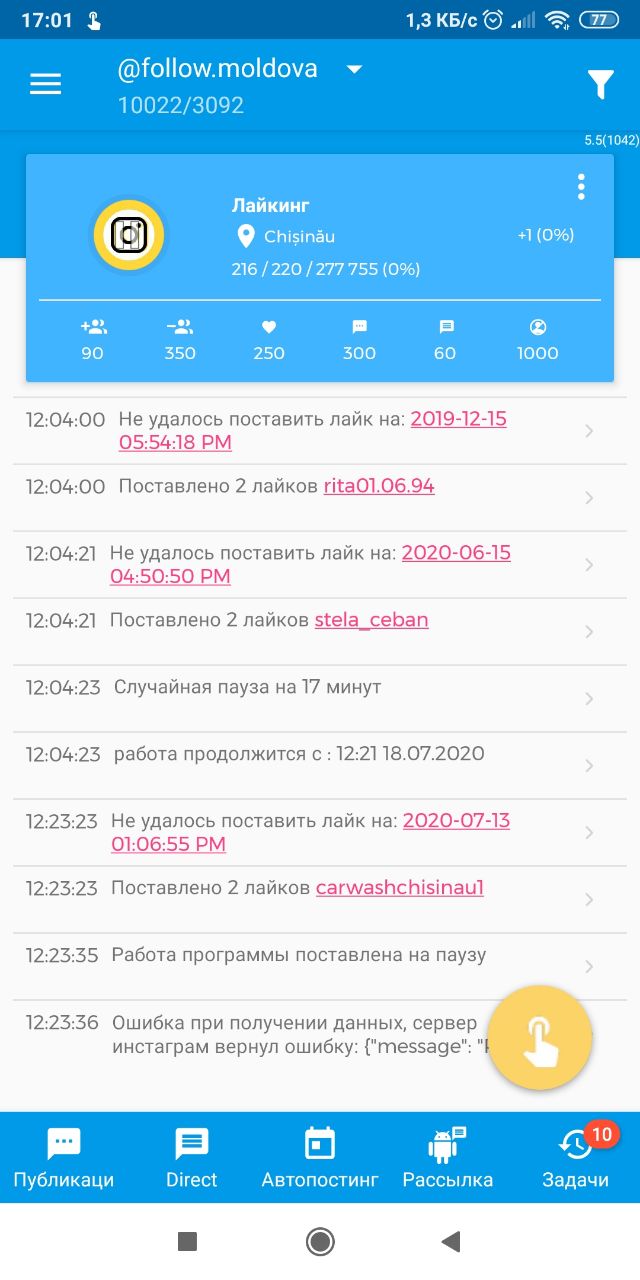640x1280 pixels.
Task: Tap the Android back navigation button
Action: tap(451, 1242)
